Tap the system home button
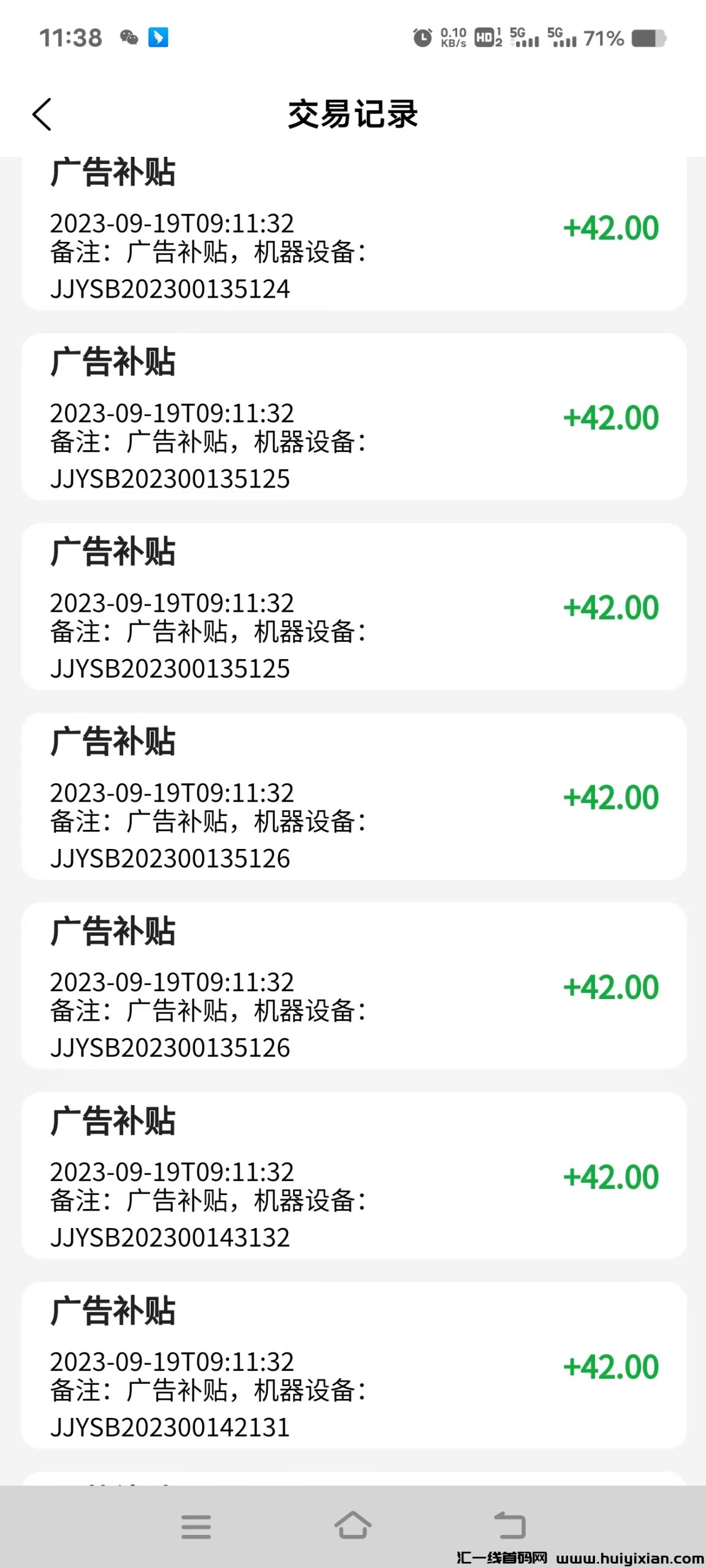The height and width of the screenshot is (1568, 706). click(353, 1525)
